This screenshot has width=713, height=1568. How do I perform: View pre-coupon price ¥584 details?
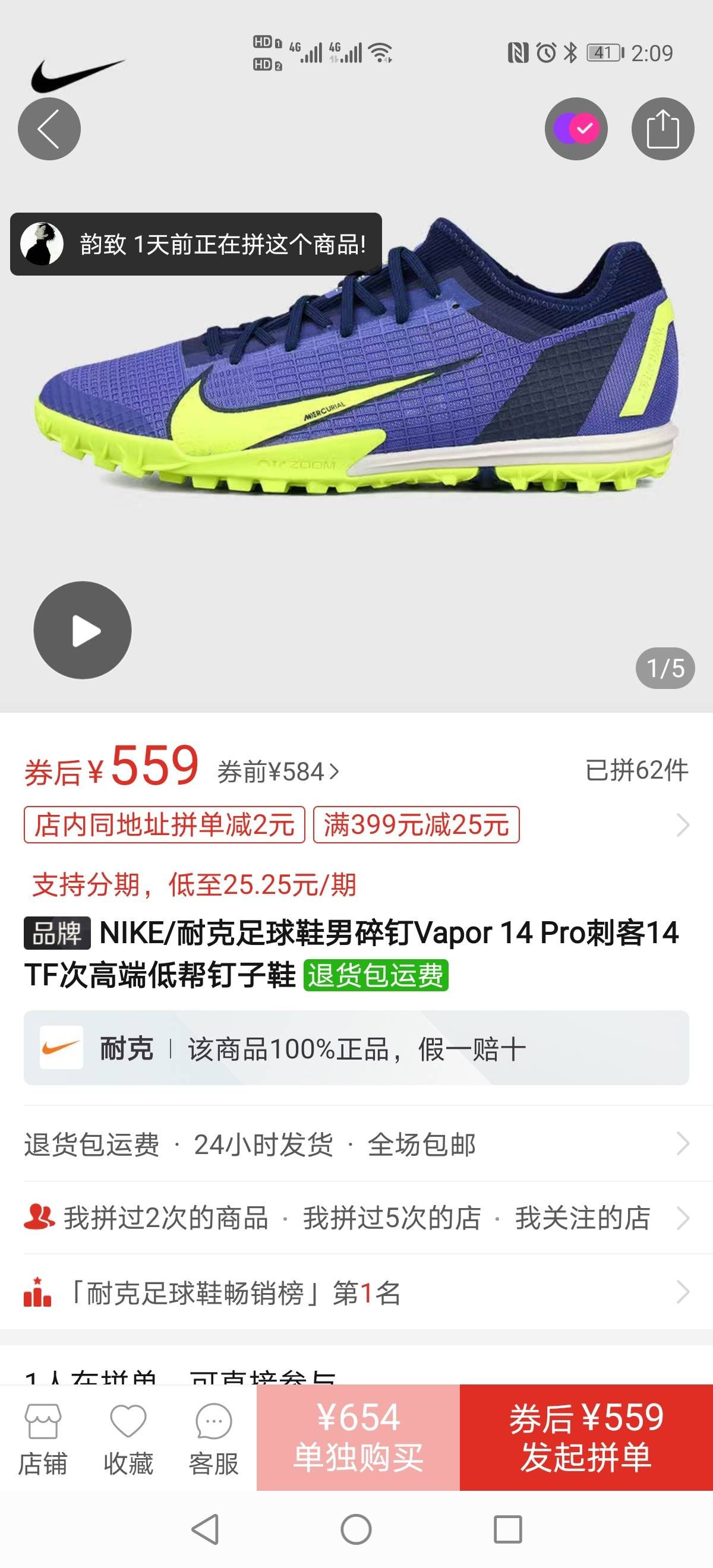tap(278, 772)
